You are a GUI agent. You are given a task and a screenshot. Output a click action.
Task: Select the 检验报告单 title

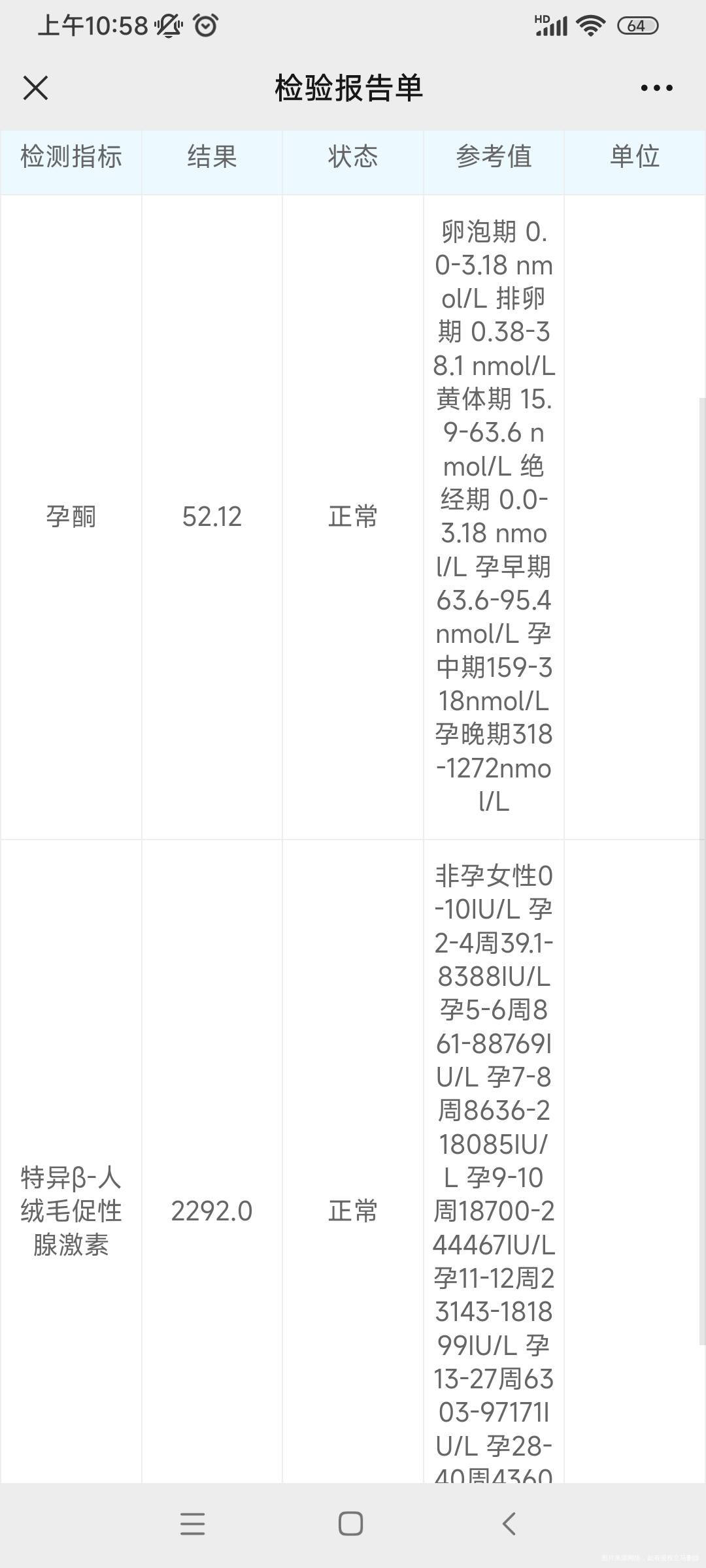[351, 88]
